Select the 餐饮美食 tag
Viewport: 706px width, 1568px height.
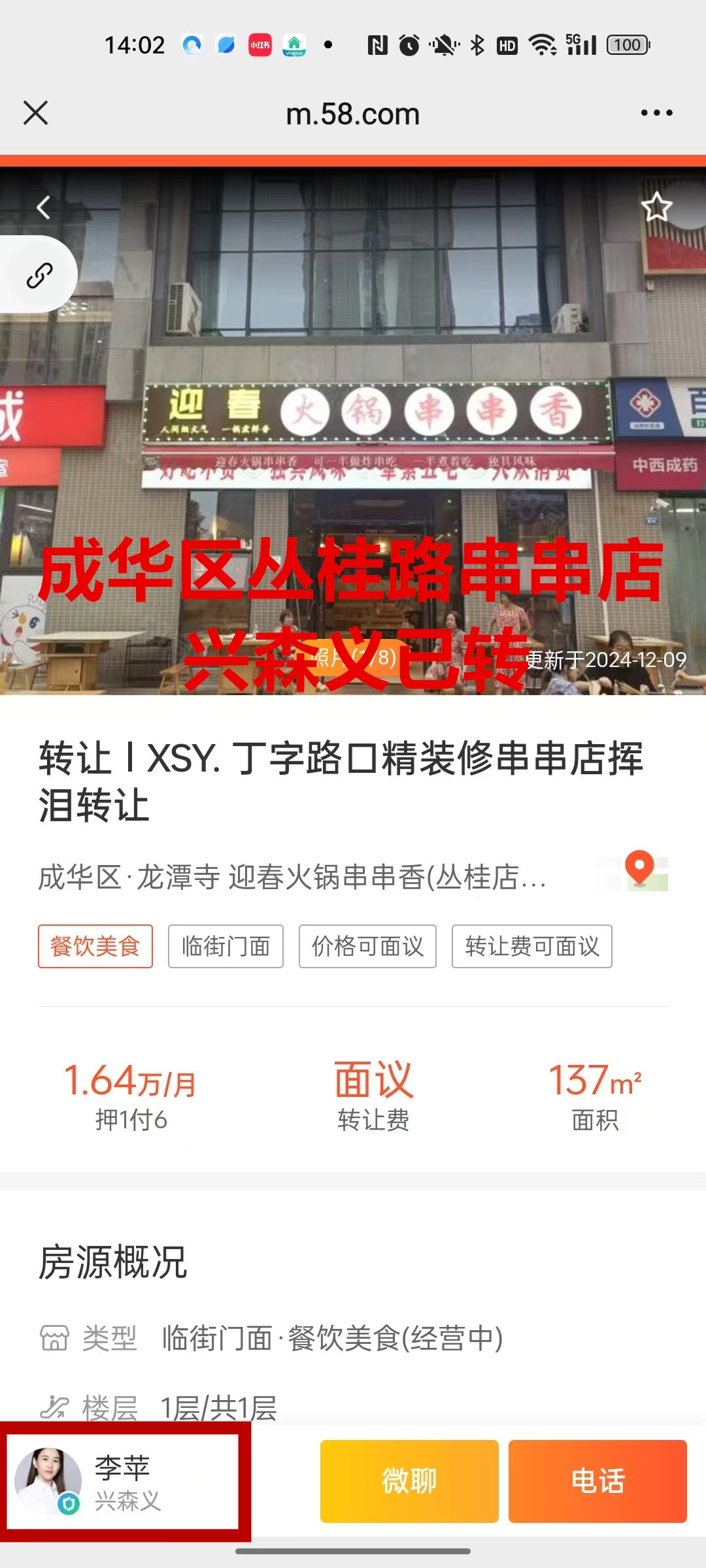[x=95, y=946]
